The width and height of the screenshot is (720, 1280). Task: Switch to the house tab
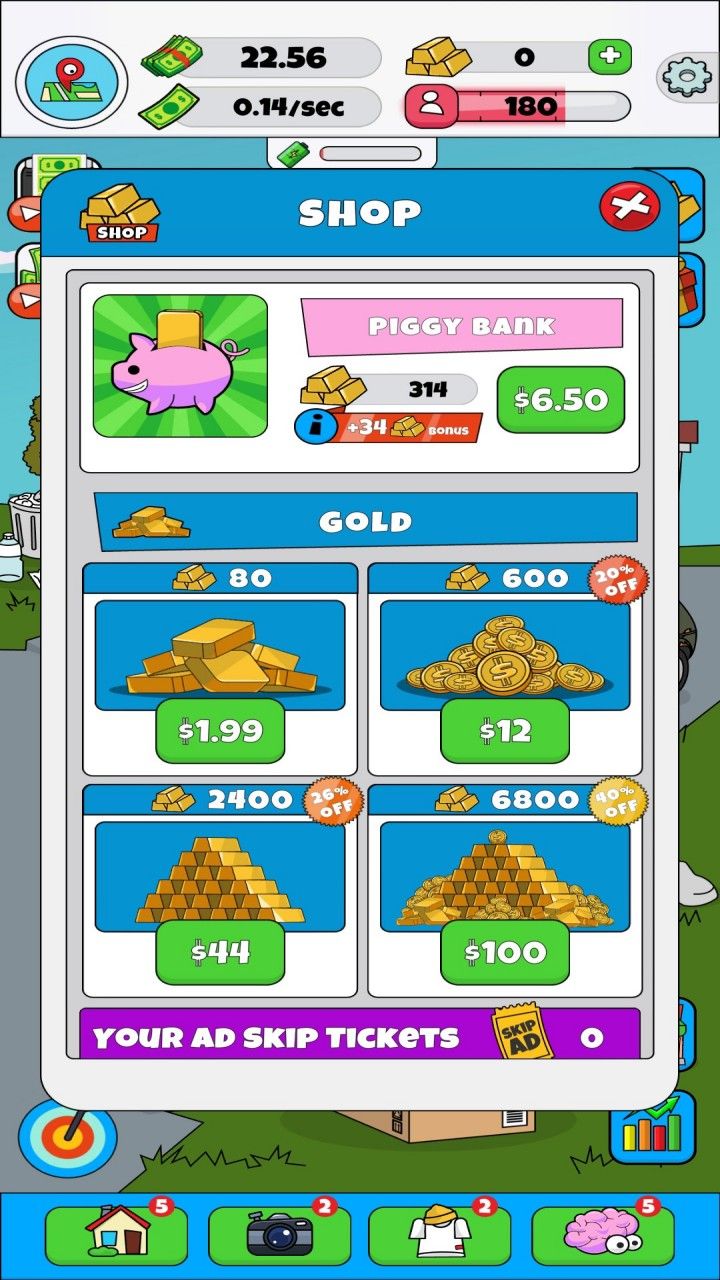[x=116, y=1236]
